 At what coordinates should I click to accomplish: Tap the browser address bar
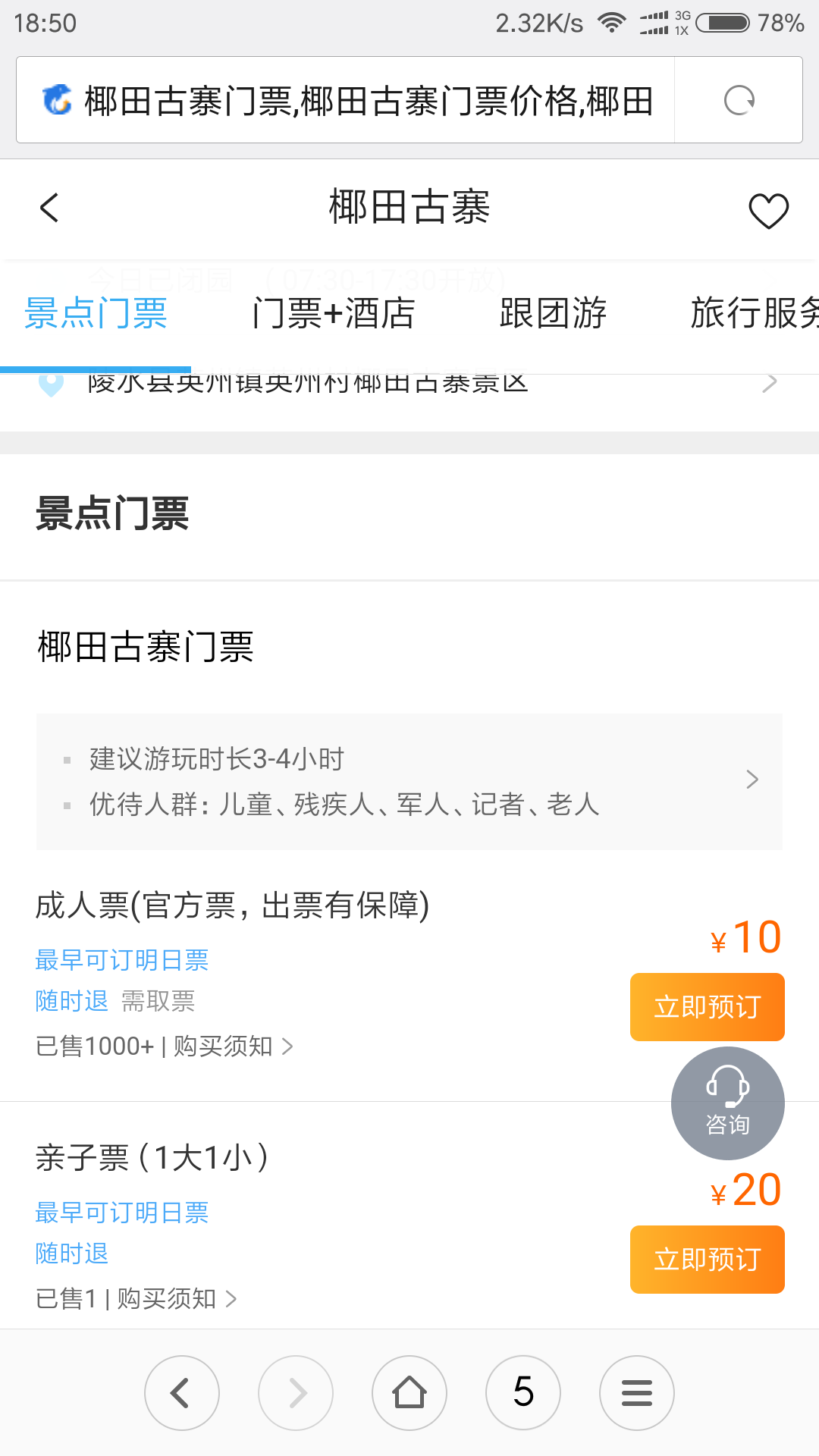tap(346, 100)
